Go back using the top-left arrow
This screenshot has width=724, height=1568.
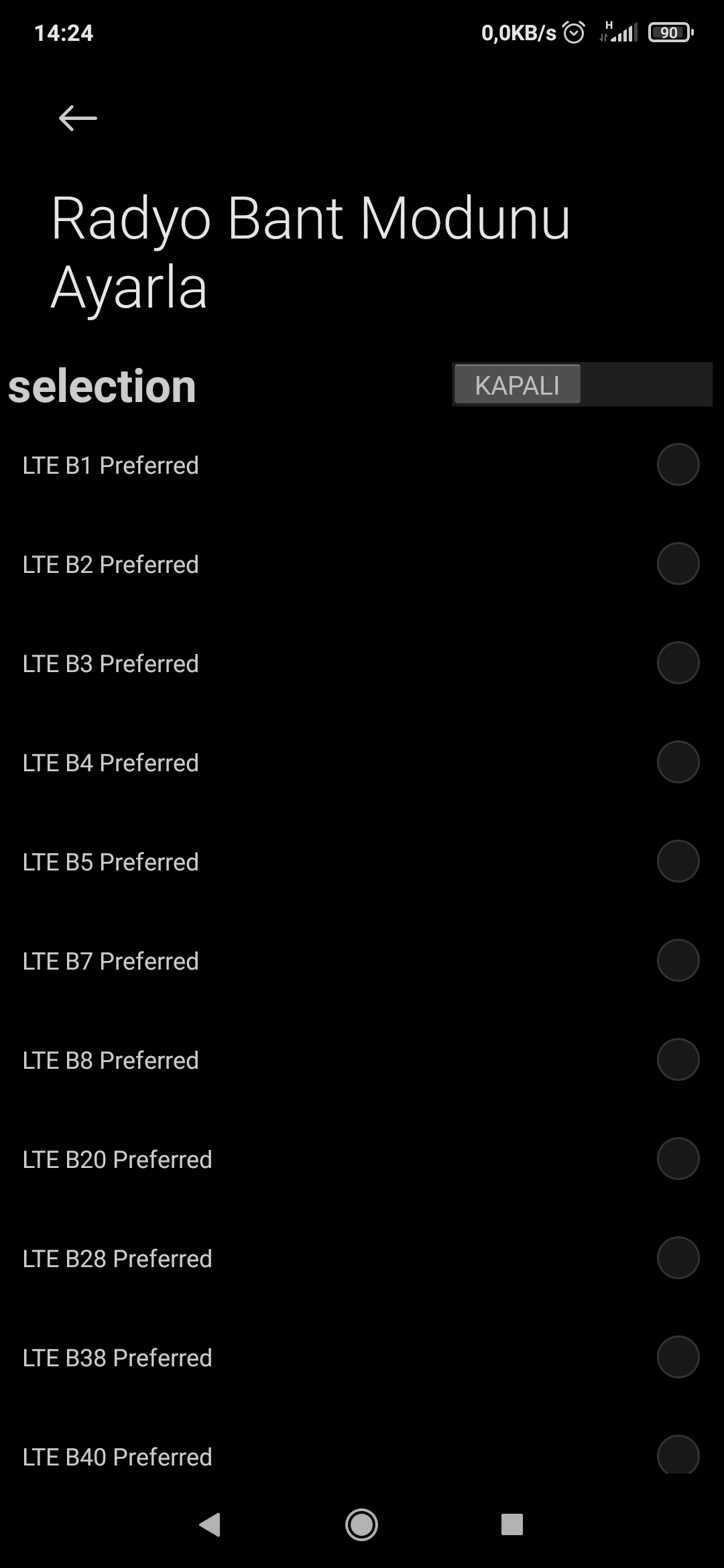tap(78, 119)
